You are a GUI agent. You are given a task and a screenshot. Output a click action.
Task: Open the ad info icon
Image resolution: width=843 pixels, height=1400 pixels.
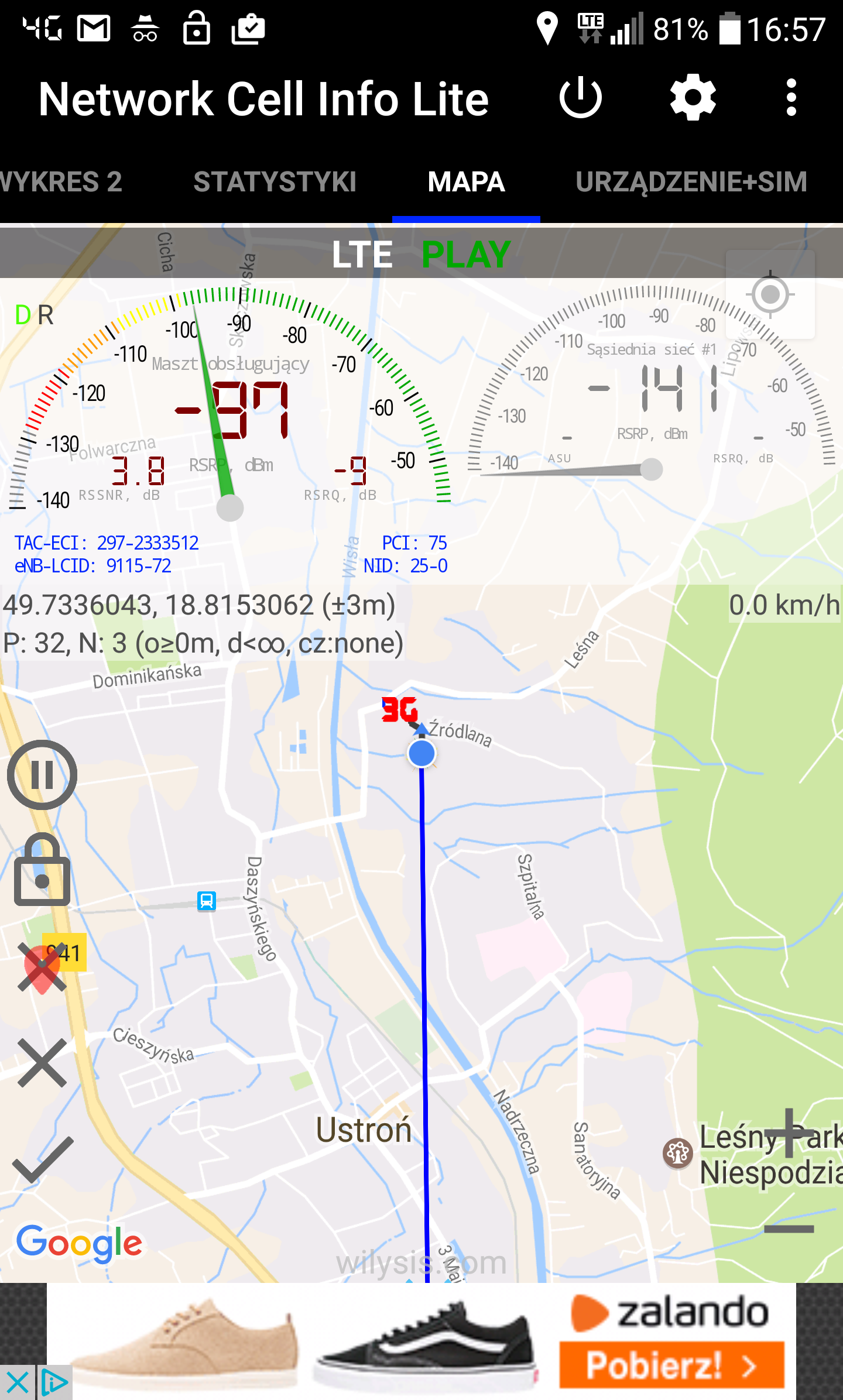tap(55, 1383)
